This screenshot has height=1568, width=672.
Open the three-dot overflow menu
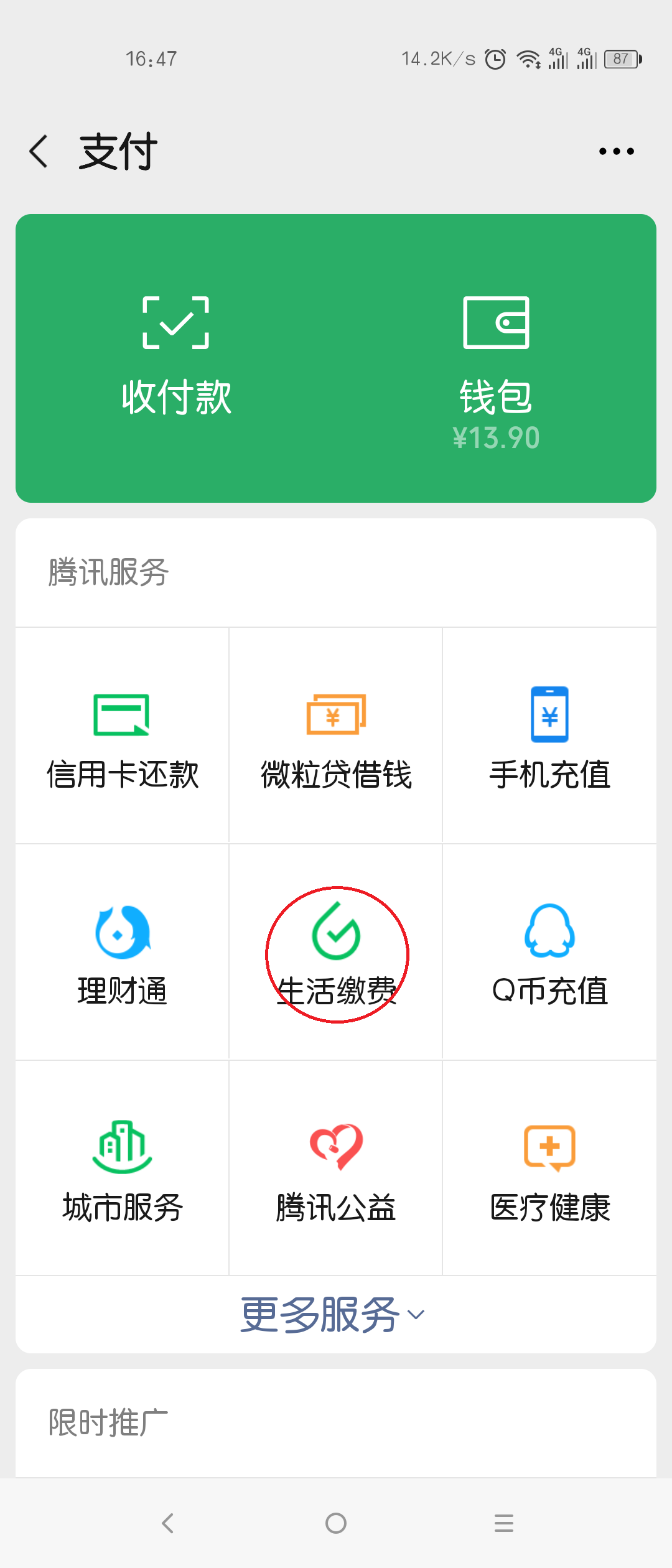616,151
